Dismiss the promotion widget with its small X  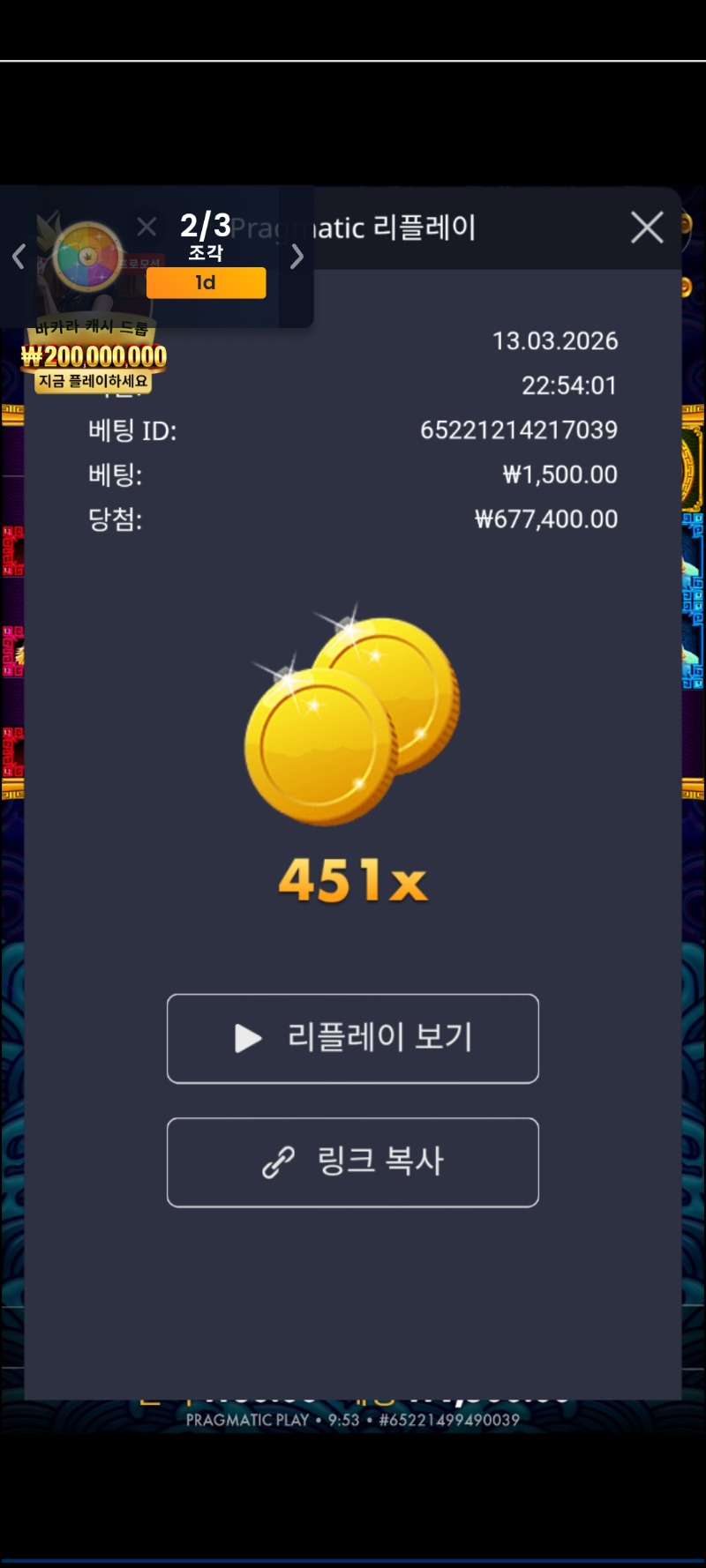(147, 227)
